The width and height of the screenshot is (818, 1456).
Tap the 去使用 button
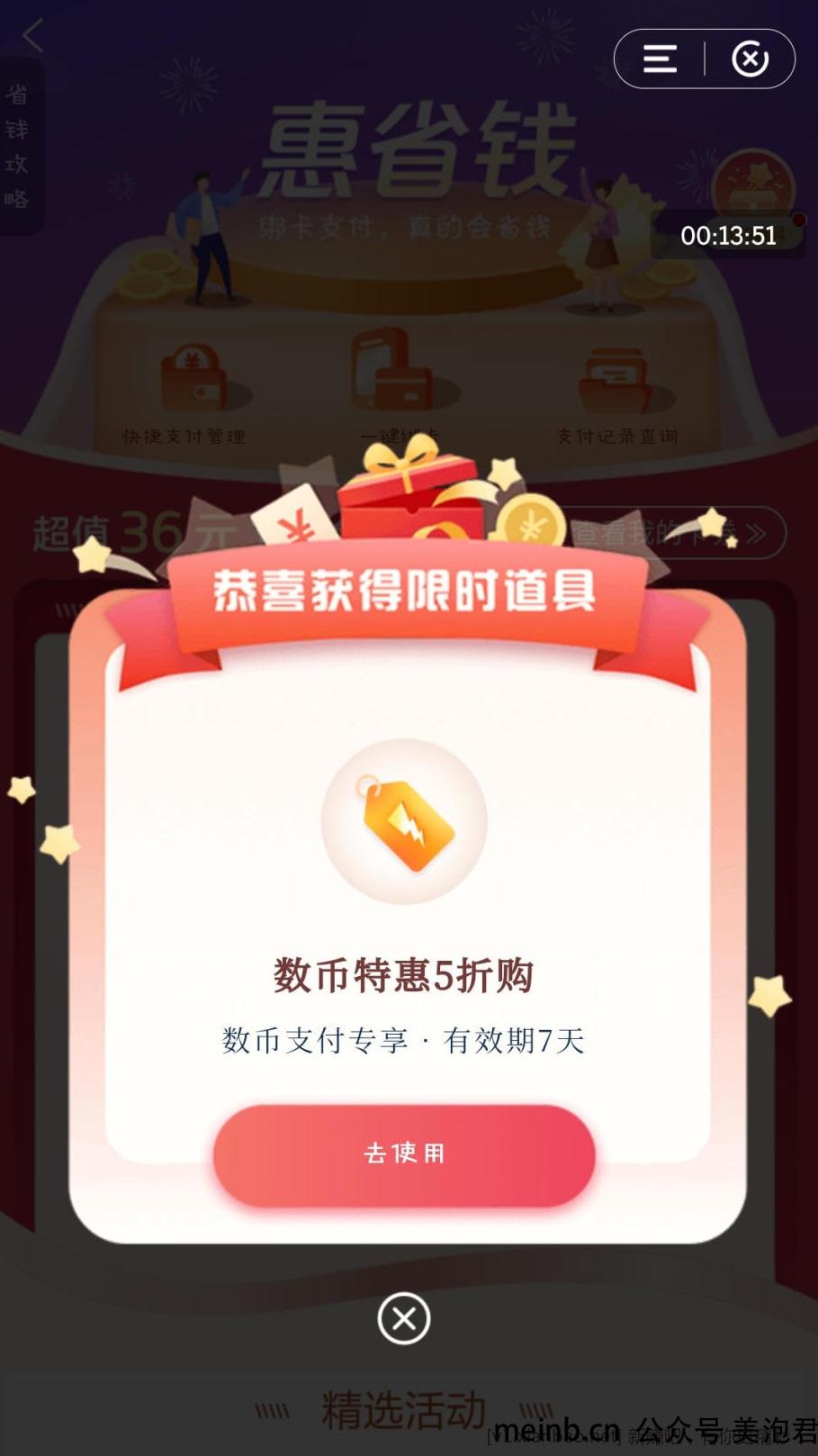[404, 1154]
